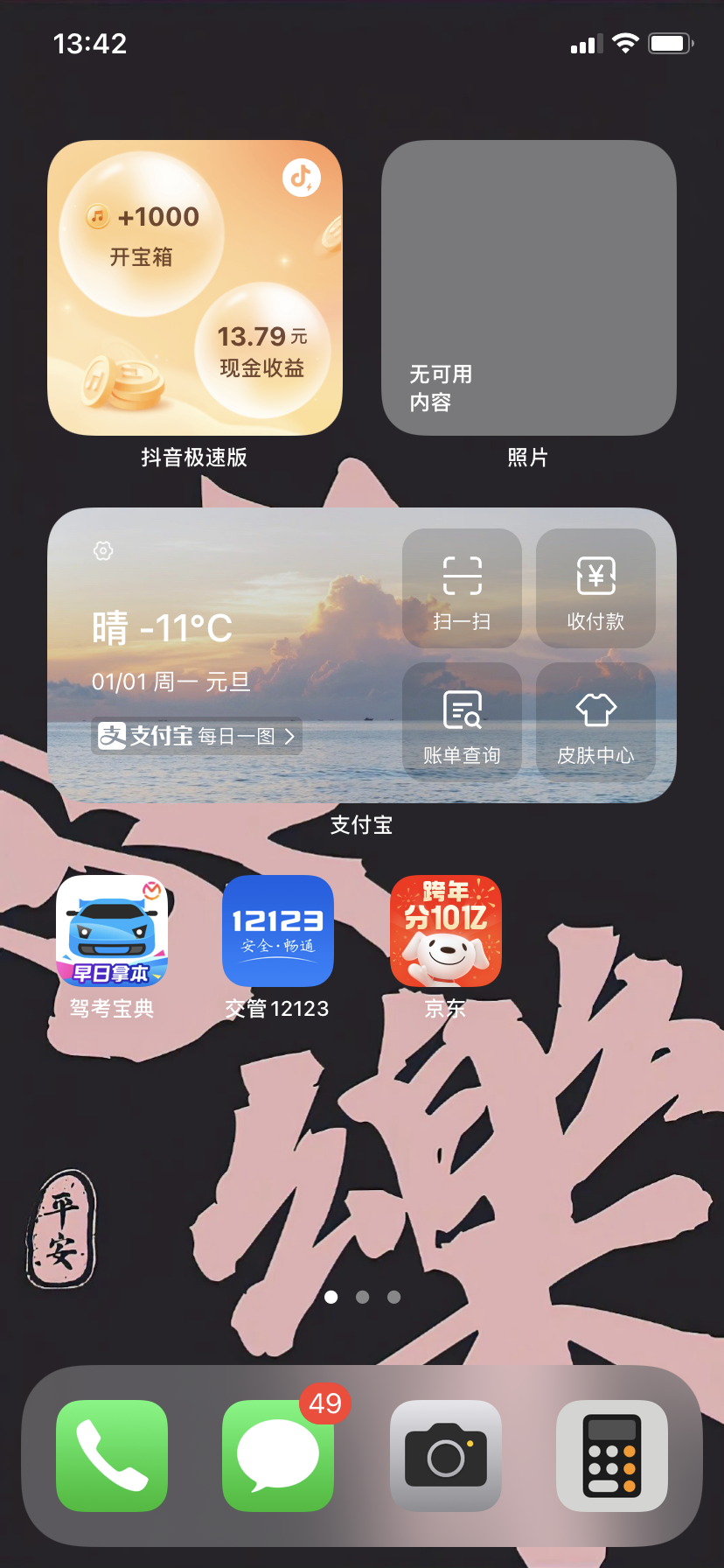Tap the home screen page indicator dots
The width and height of the screenshot is (724, 1568).
click(x=362, y=1297)
